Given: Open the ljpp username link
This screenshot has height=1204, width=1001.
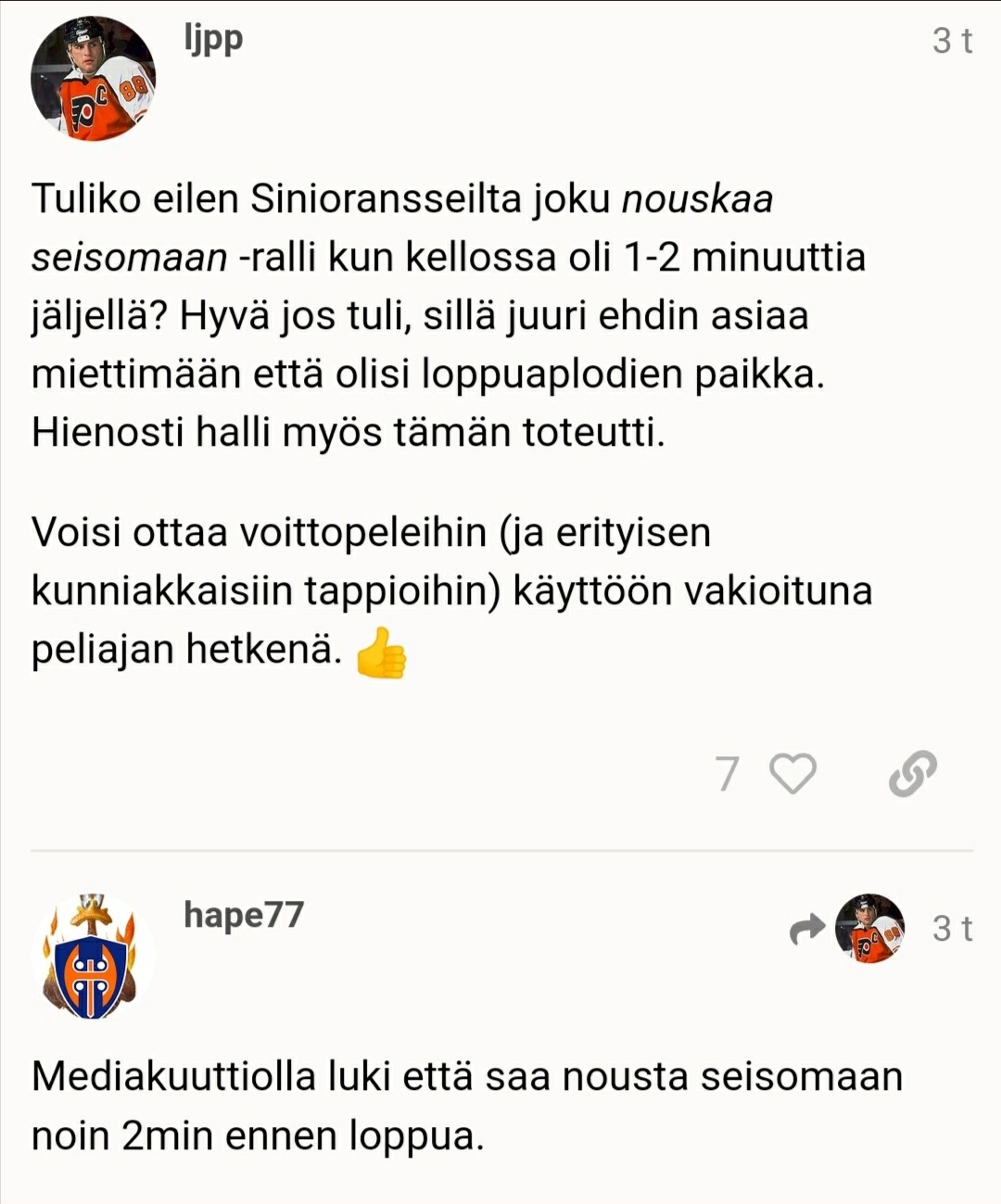Looking at the screenshot, I should point(213,39).
